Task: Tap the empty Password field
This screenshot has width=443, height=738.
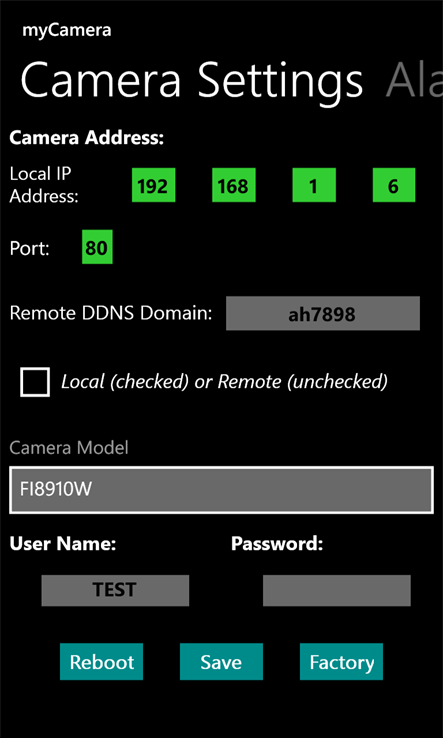Action: [337, 590]
